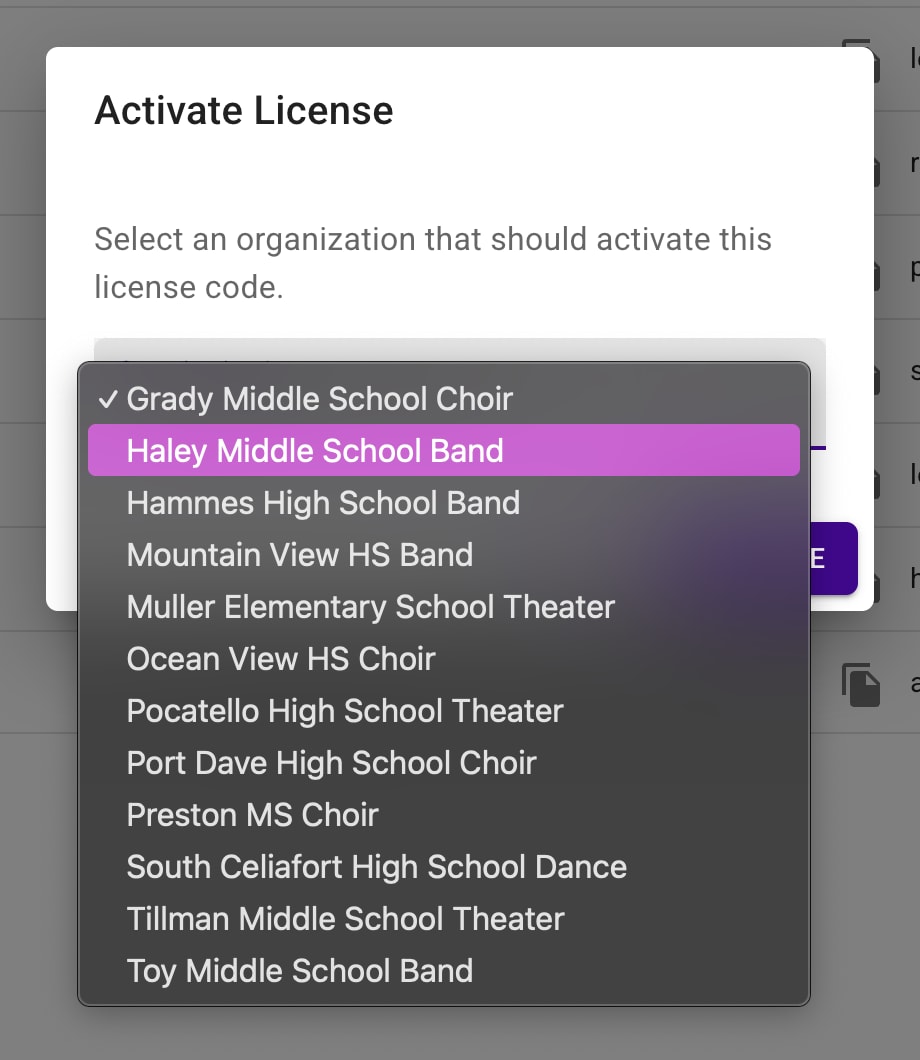Image resolution: width=920 pixels, height=1060 pixels.
Task: Pick Mountain View HS Band
Action: [443, 554]
